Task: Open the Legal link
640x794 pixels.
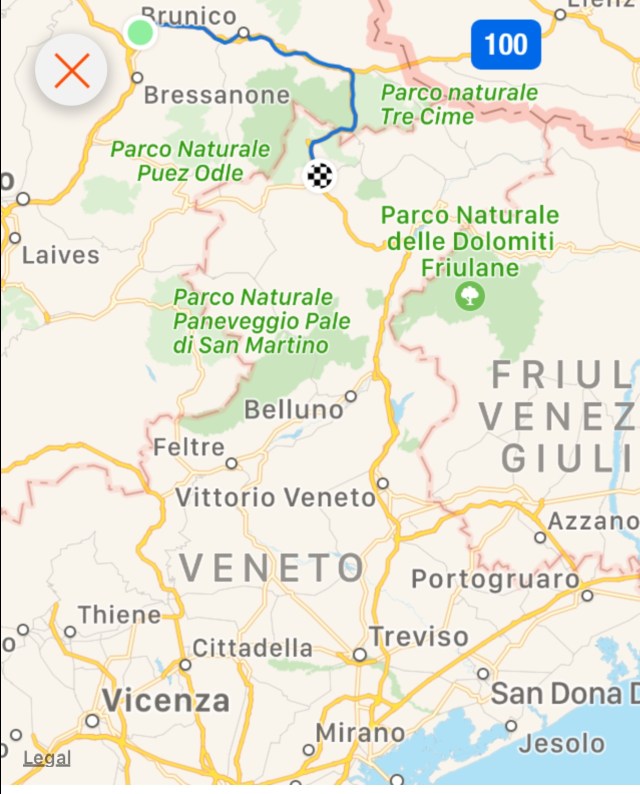Action: [47, 758]
